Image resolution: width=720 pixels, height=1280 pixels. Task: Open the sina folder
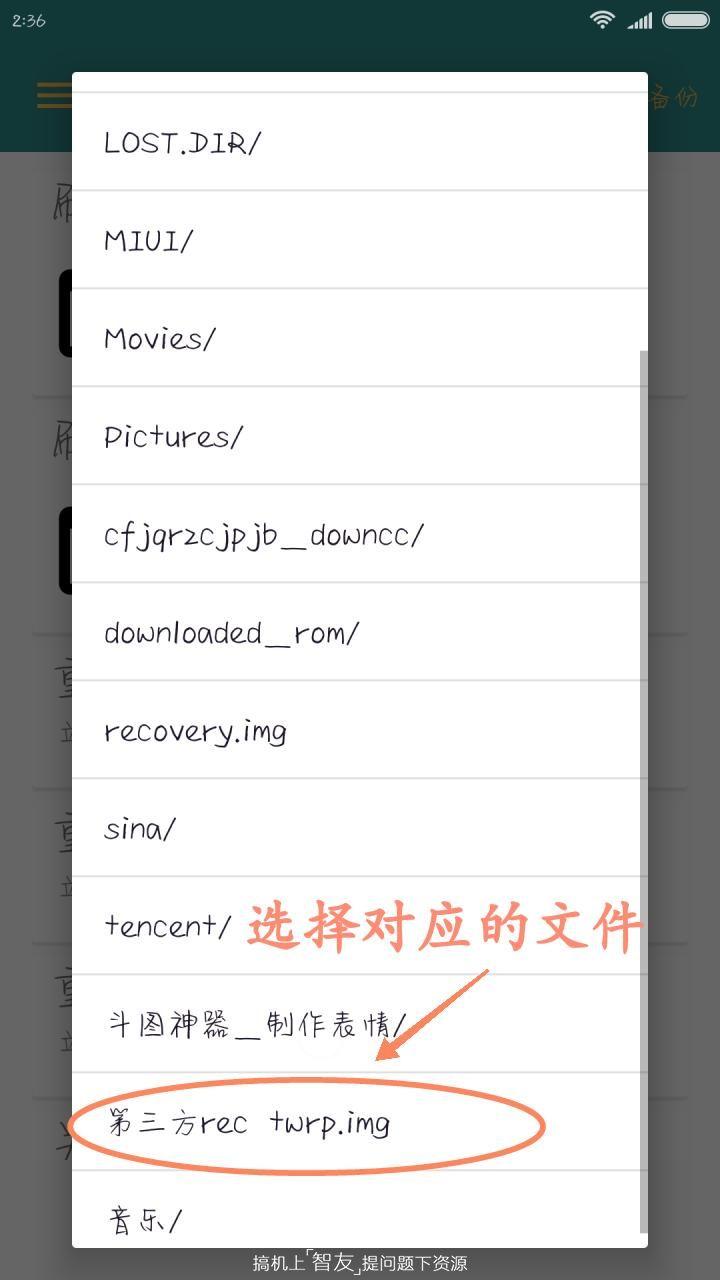(360, 828)
